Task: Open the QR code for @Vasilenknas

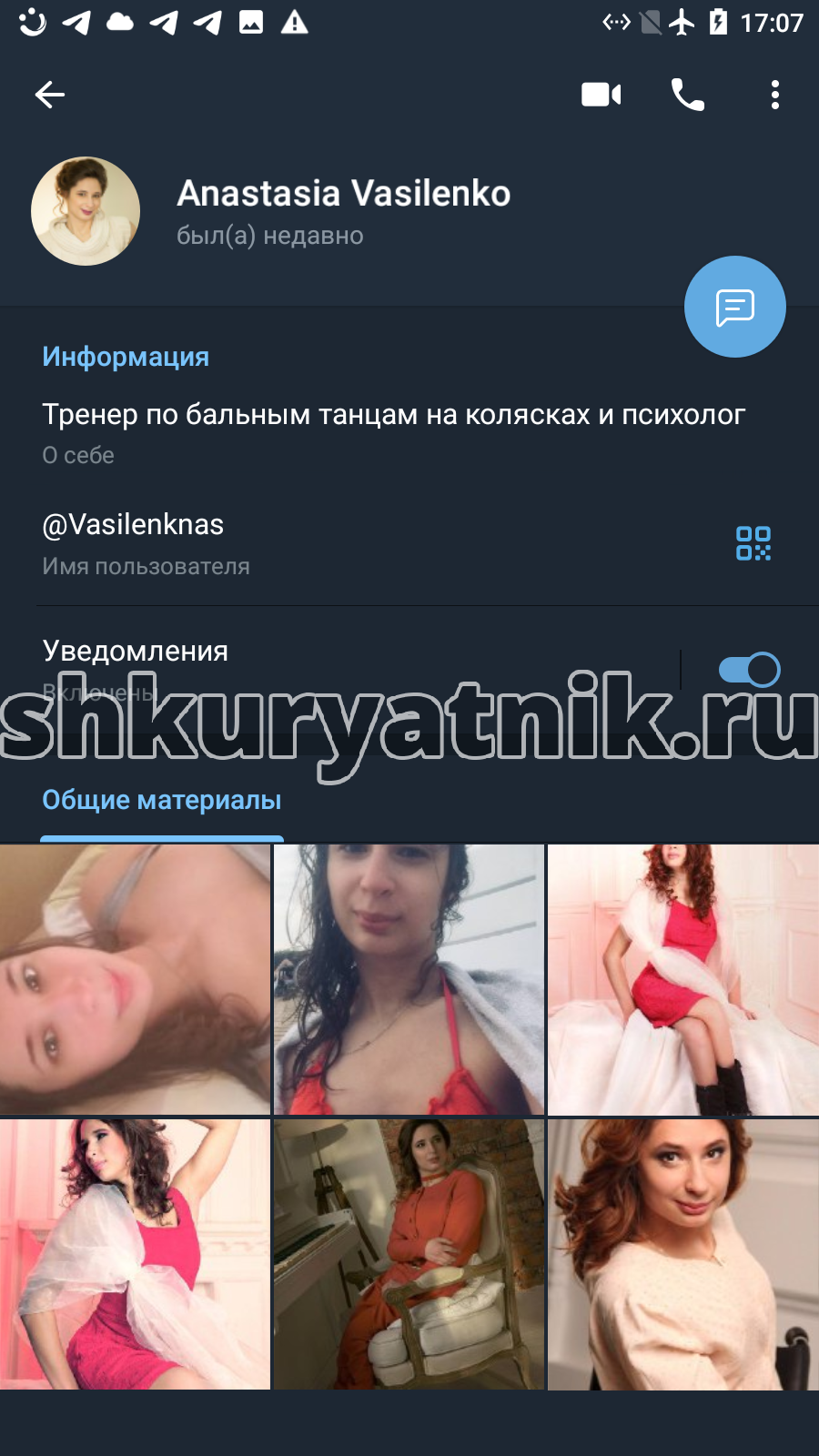Action: pyautogui.click(x=753, y=543)
